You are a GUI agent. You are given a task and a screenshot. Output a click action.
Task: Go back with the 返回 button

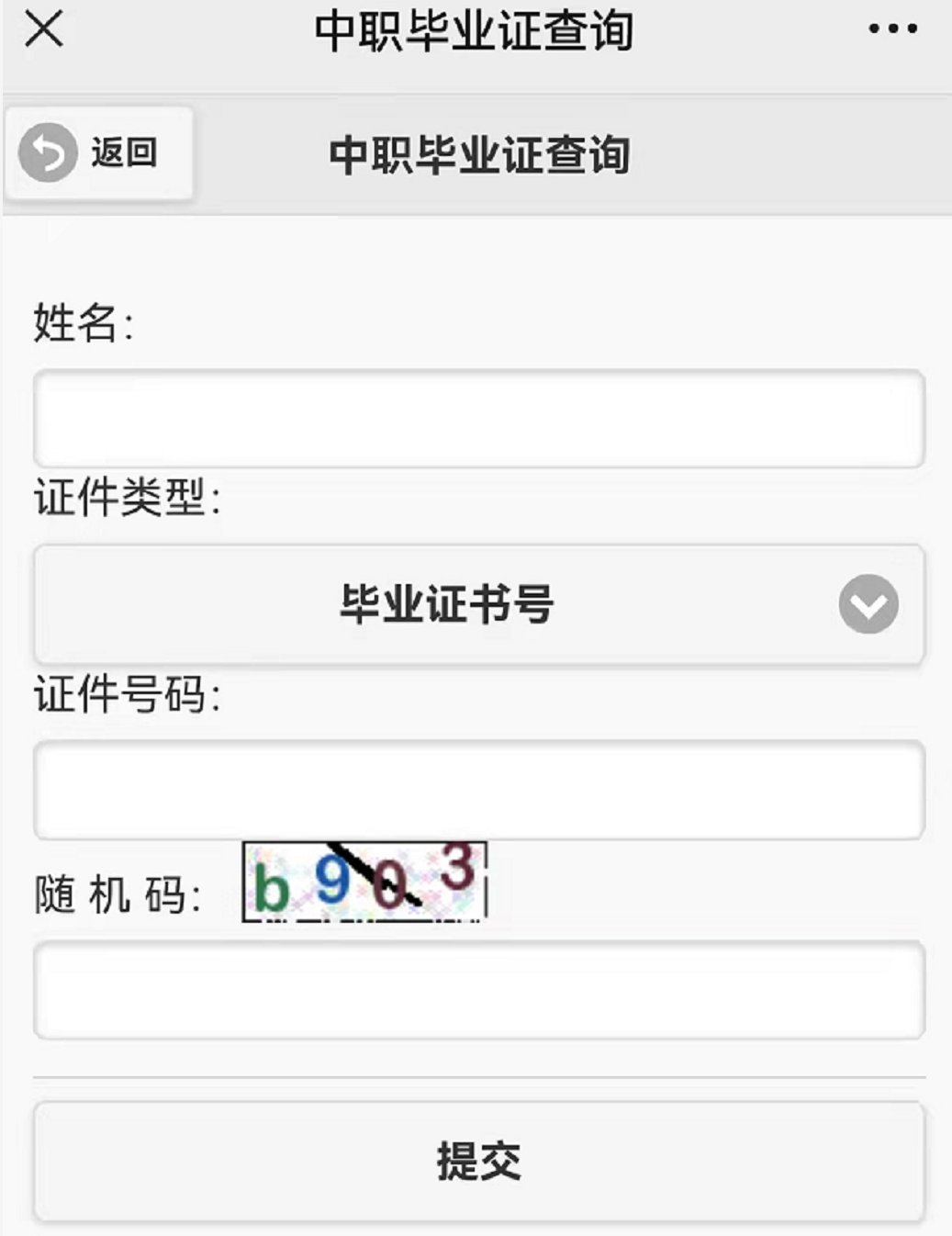tap(98, 152)
